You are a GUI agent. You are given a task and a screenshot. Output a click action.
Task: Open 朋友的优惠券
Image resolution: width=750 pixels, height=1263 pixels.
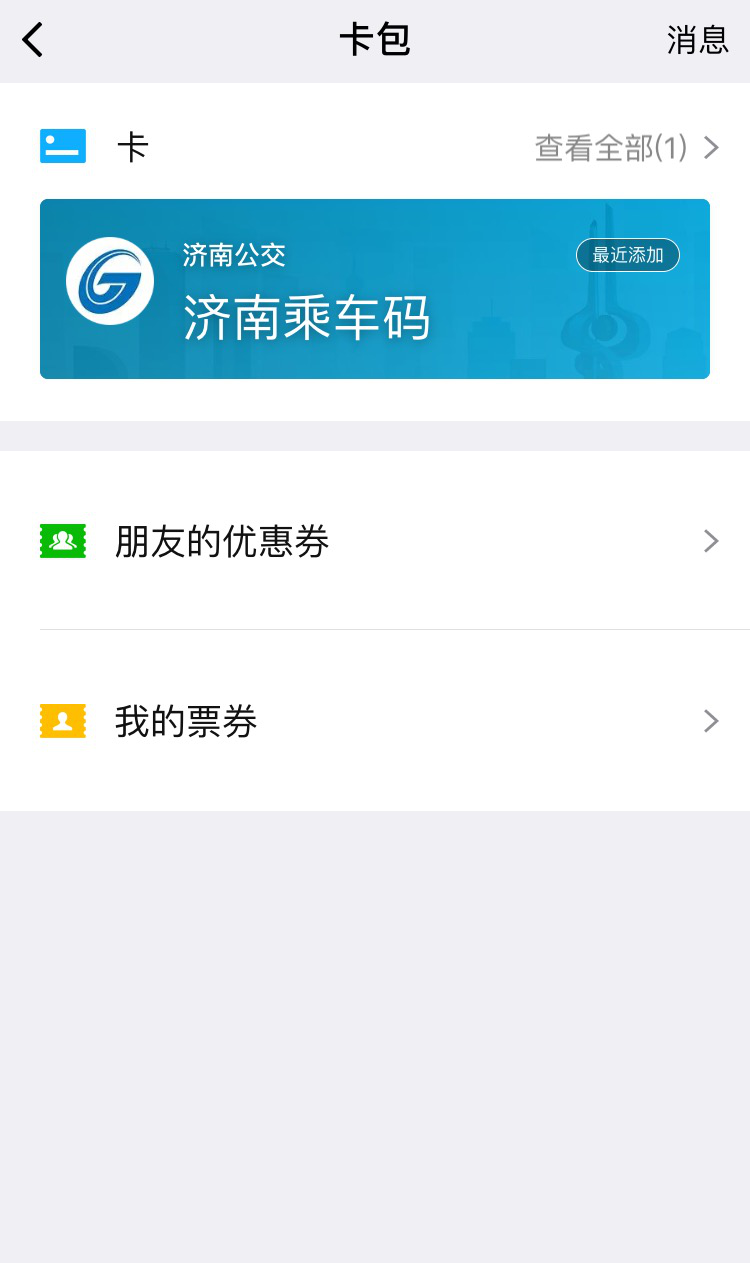[375, 541]
